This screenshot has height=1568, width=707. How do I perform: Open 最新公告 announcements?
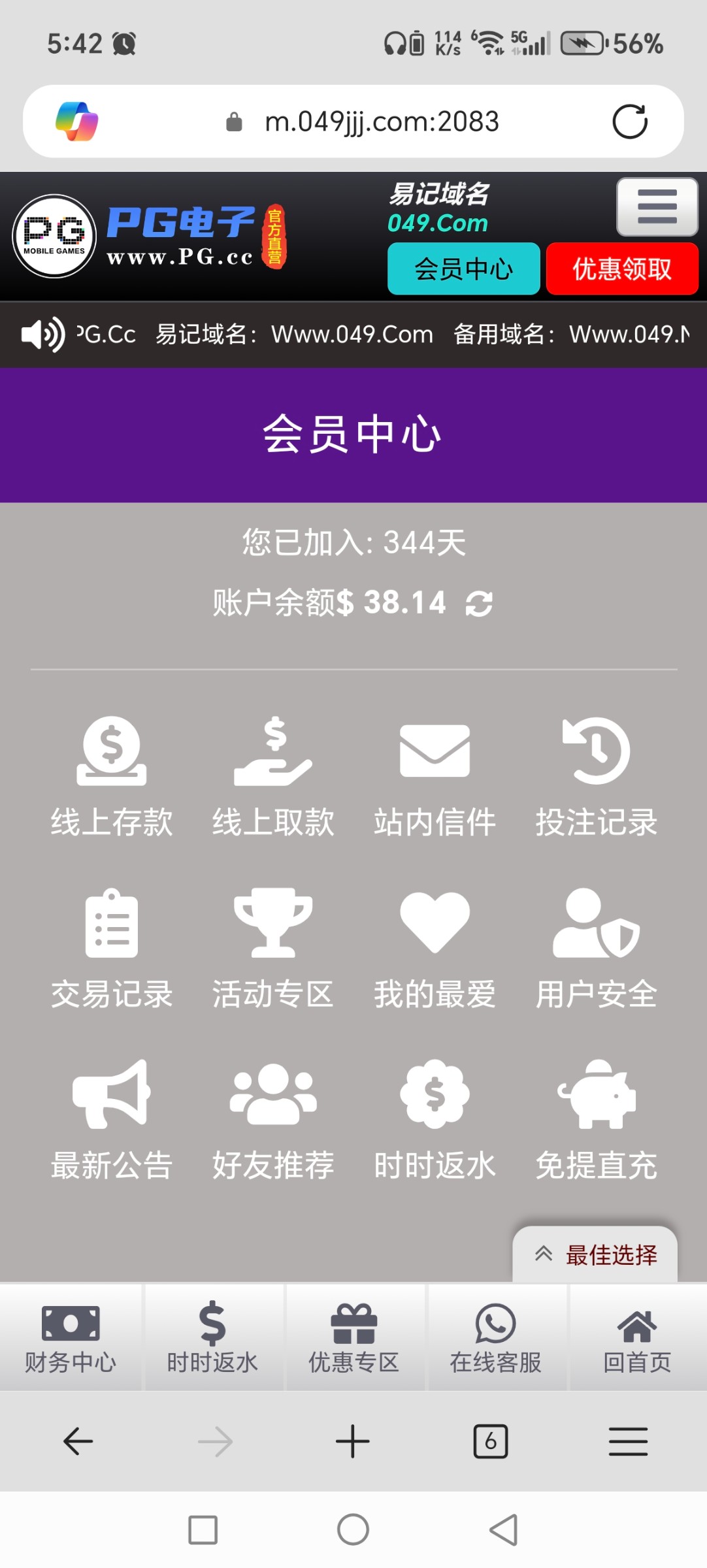click(112, 1119)
